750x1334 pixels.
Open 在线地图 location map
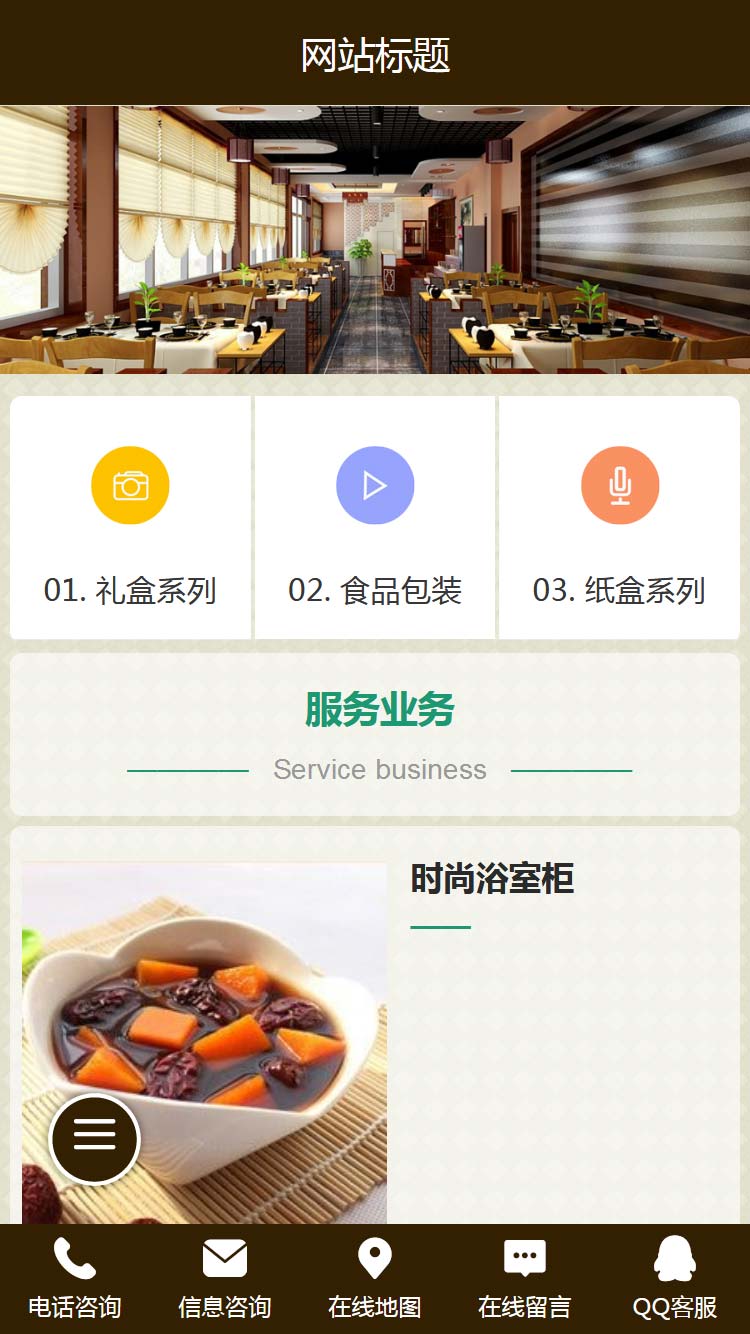point(375,1279)
